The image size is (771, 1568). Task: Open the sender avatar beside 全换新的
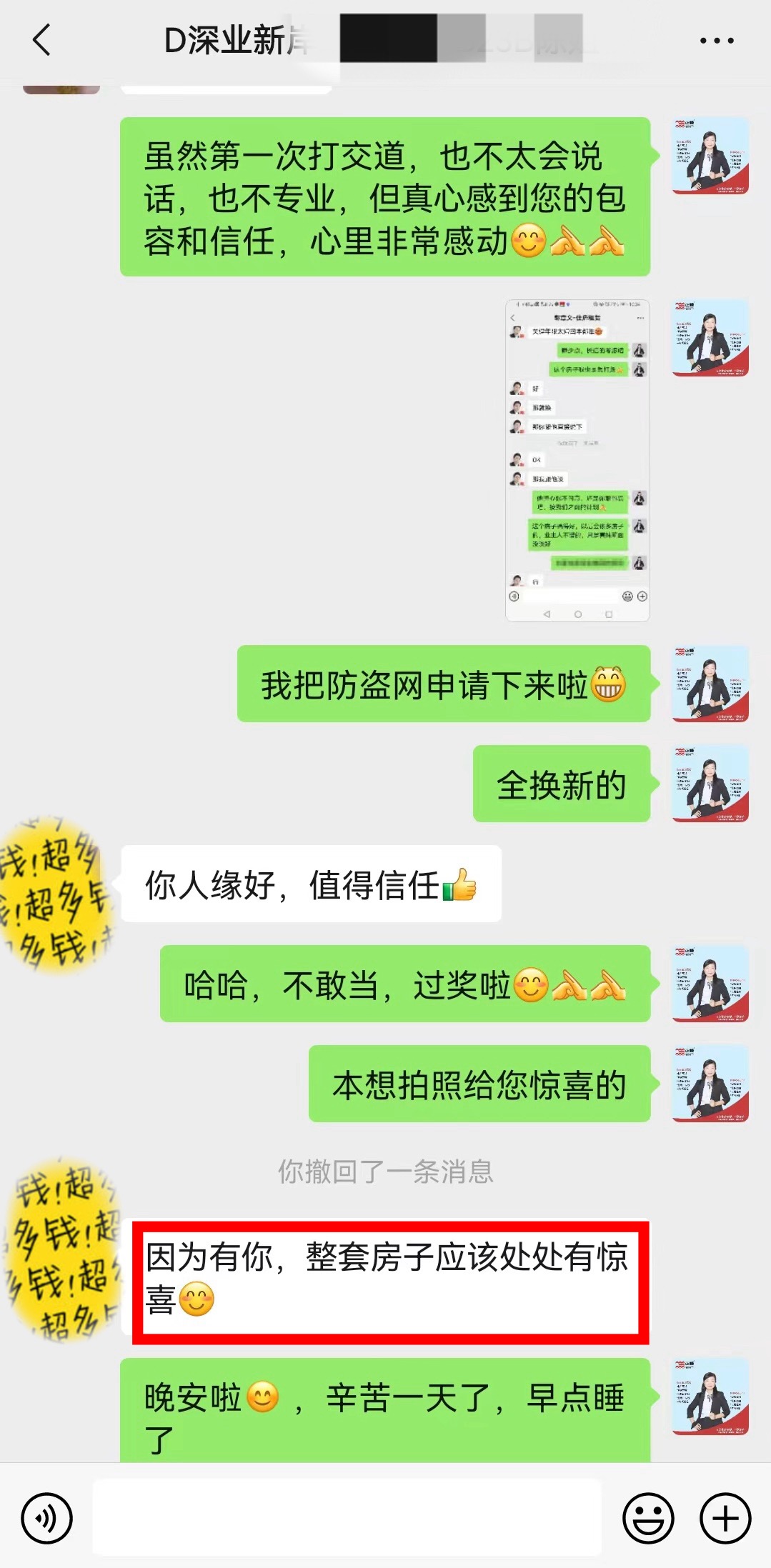pyautogui.click(x=710, y=784)
